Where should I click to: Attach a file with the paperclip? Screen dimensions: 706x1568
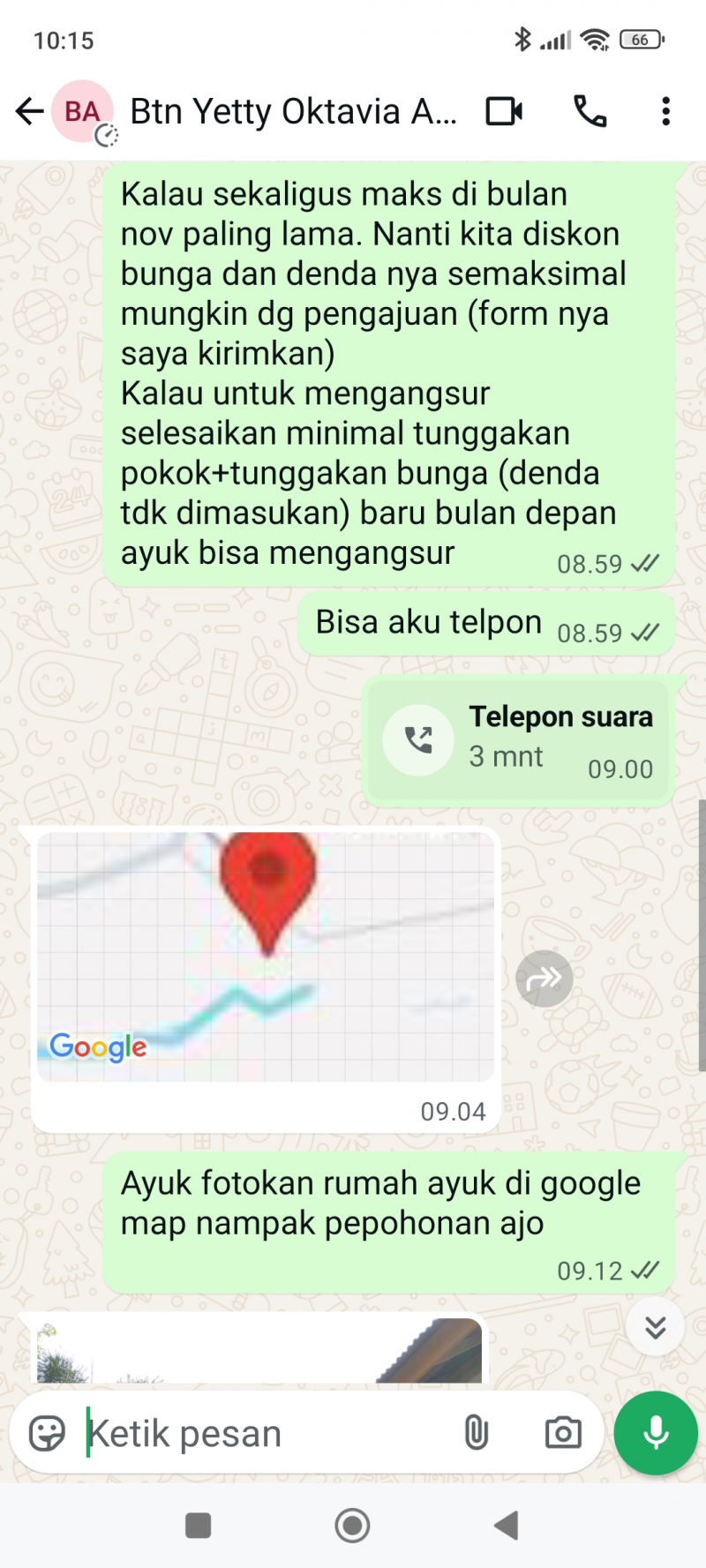tap(476, 1433)
